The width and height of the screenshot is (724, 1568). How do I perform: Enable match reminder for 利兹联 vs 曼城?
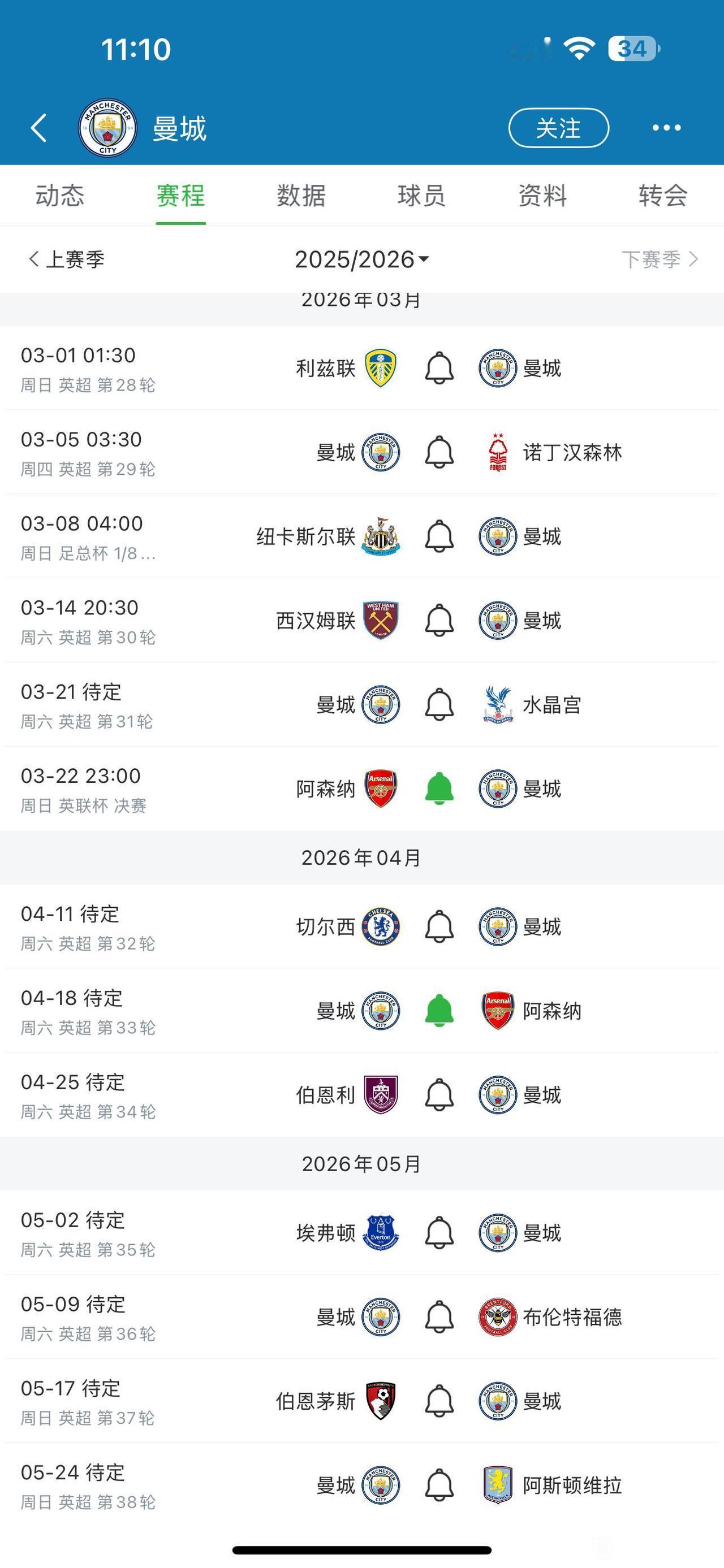pyautogui.click(x=441, y=367)
